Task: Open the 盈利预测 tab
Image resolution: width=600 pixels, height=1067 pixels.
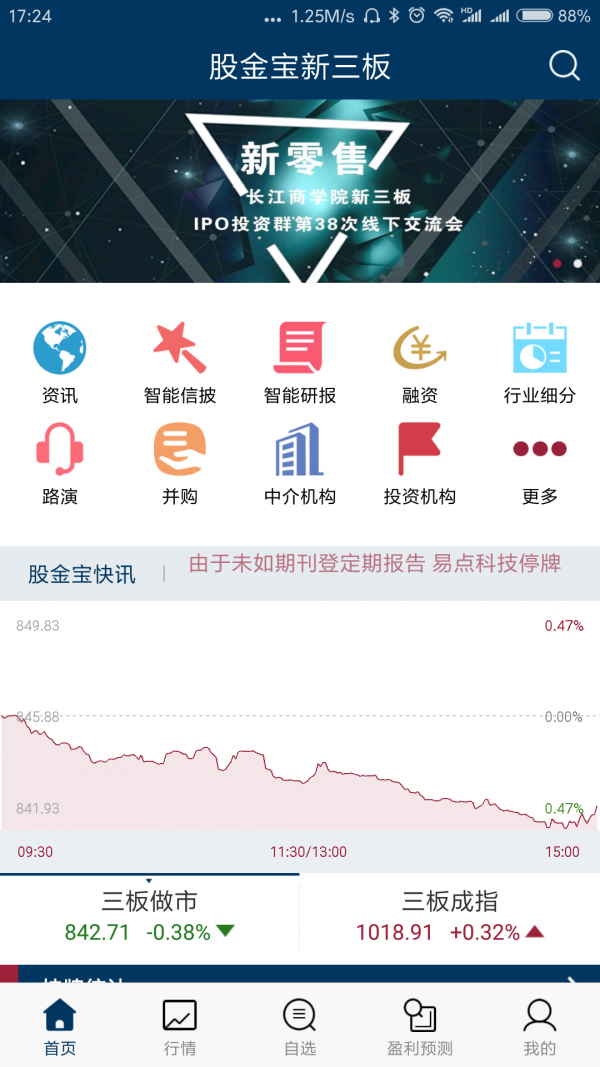Action: click(420, 1027)
